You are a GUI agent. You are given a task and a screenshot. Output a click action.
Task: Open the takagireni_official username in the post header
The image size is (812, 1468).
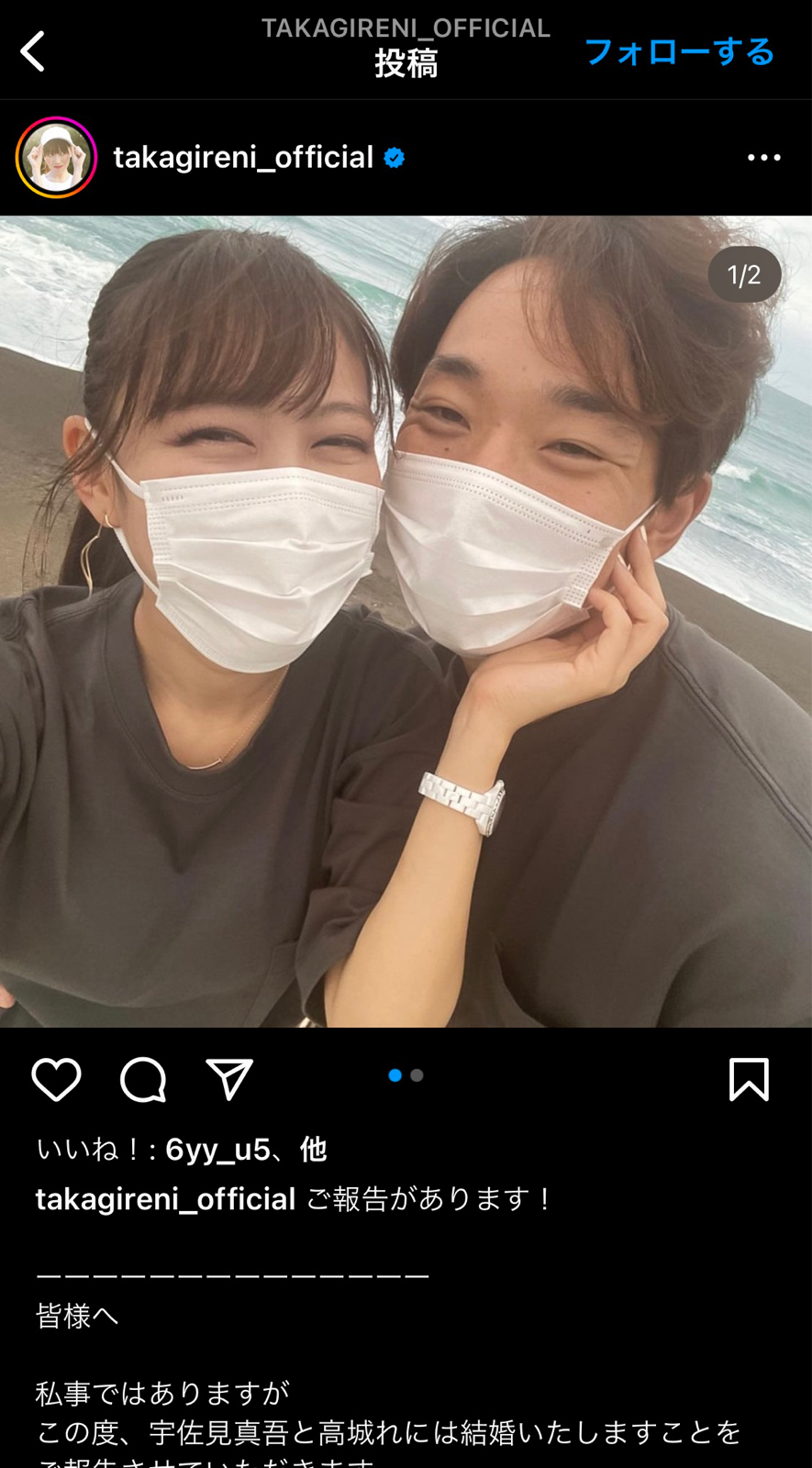[243, 158]
